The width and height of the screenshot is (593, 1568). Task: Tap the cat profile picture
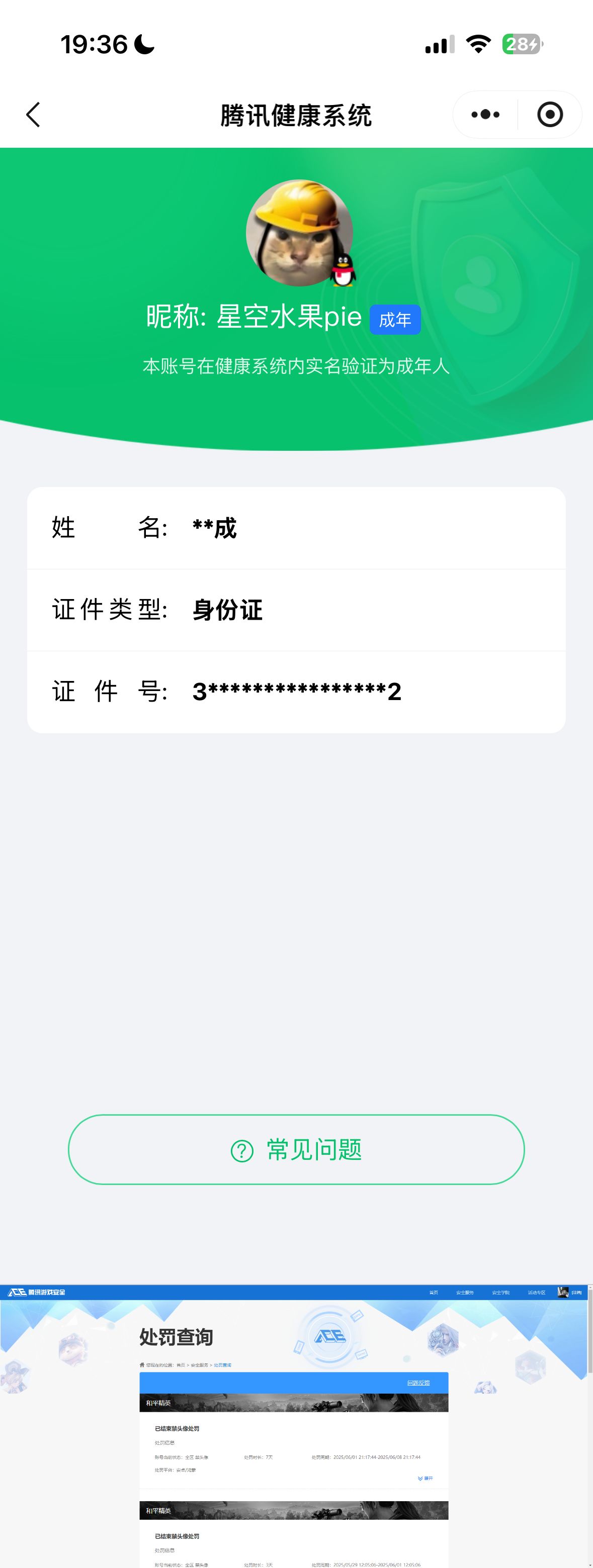(296, 232)
